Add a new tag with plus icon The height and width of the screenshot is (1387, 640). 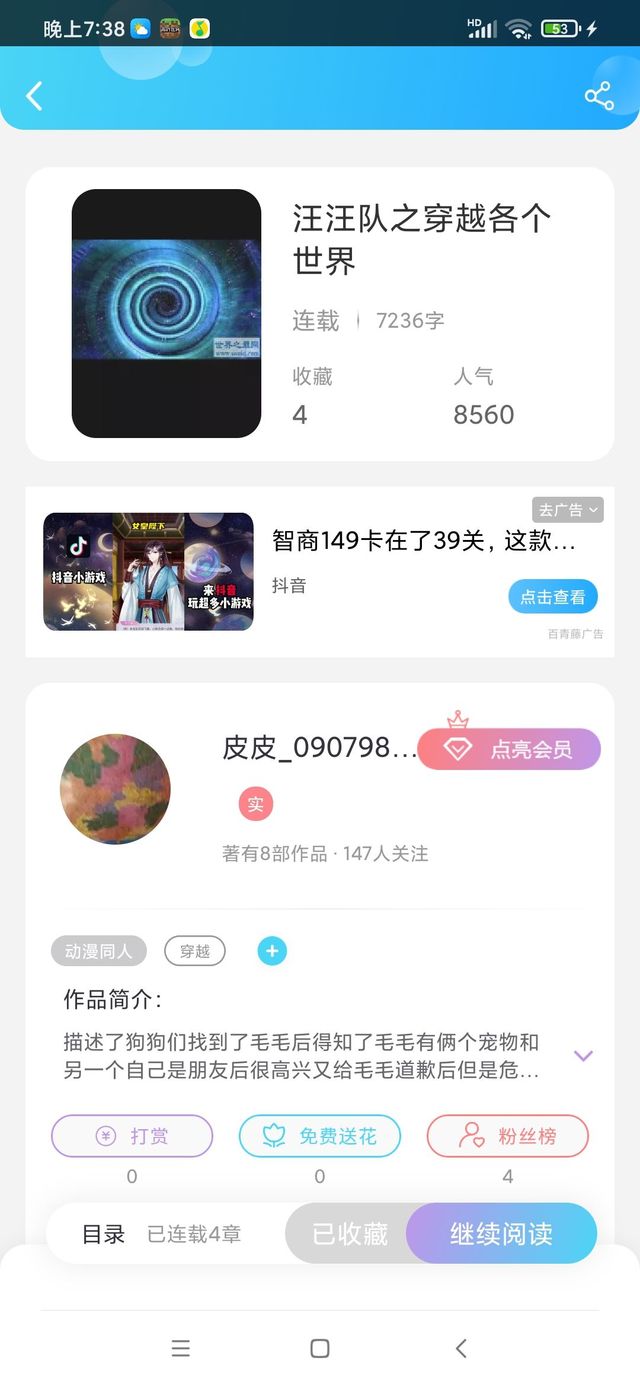tap(272, 951)
